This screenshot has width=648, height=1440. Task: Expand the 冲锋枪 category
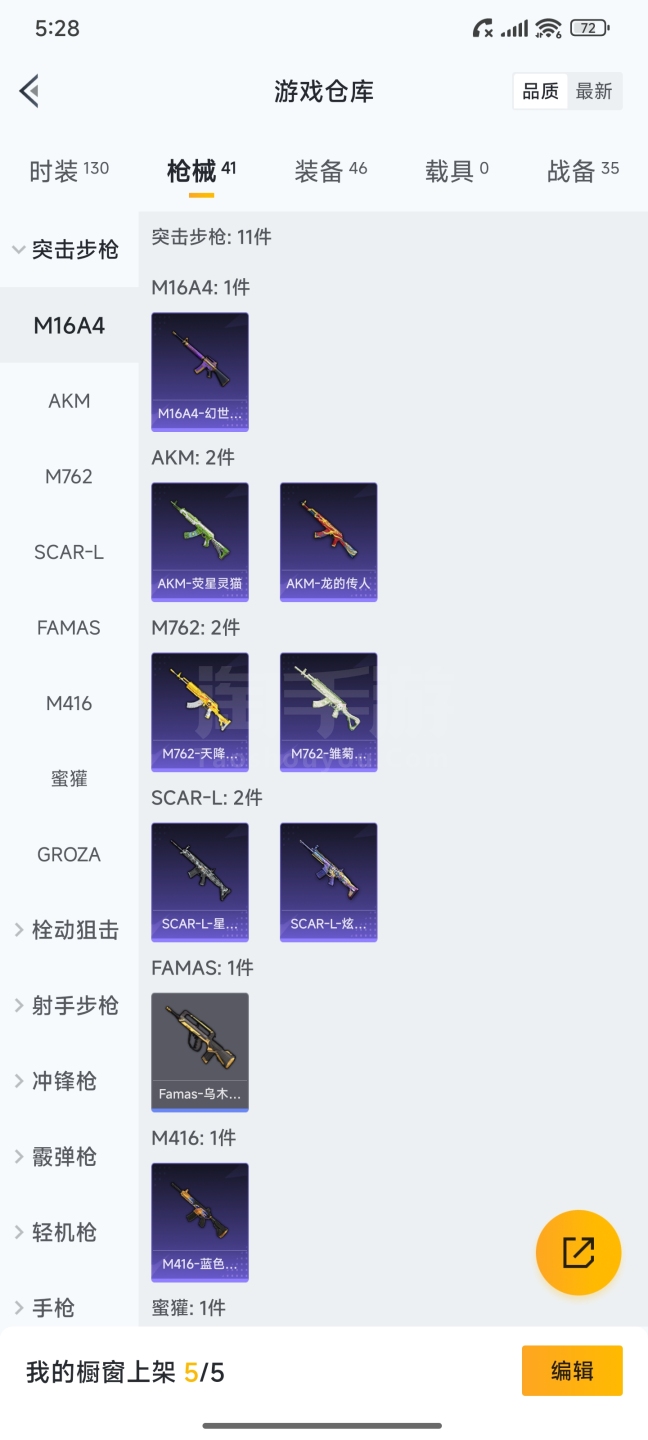[x=57, y=1081]
